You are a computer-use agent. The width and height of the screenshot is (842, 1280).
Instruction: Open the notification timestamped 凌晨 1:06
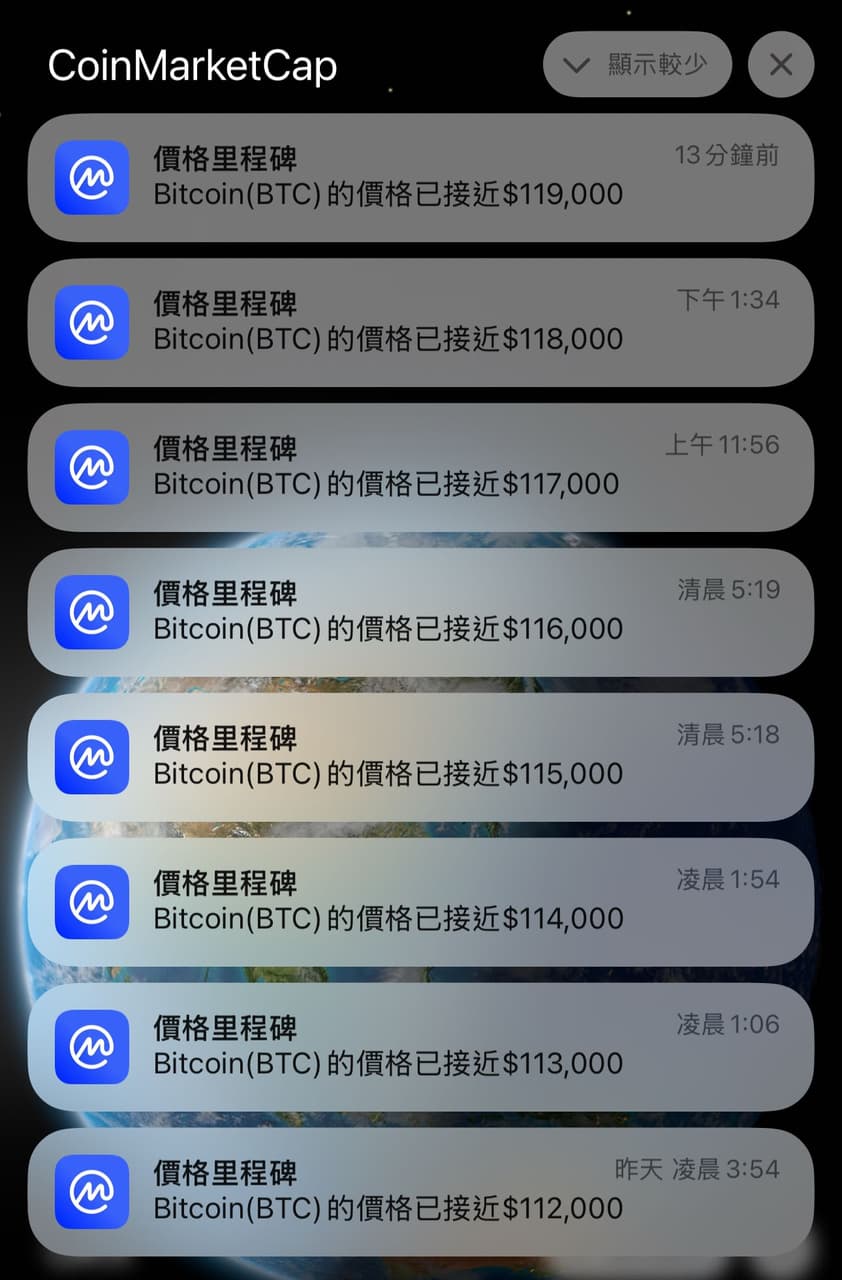click(x=420, y=1046)
